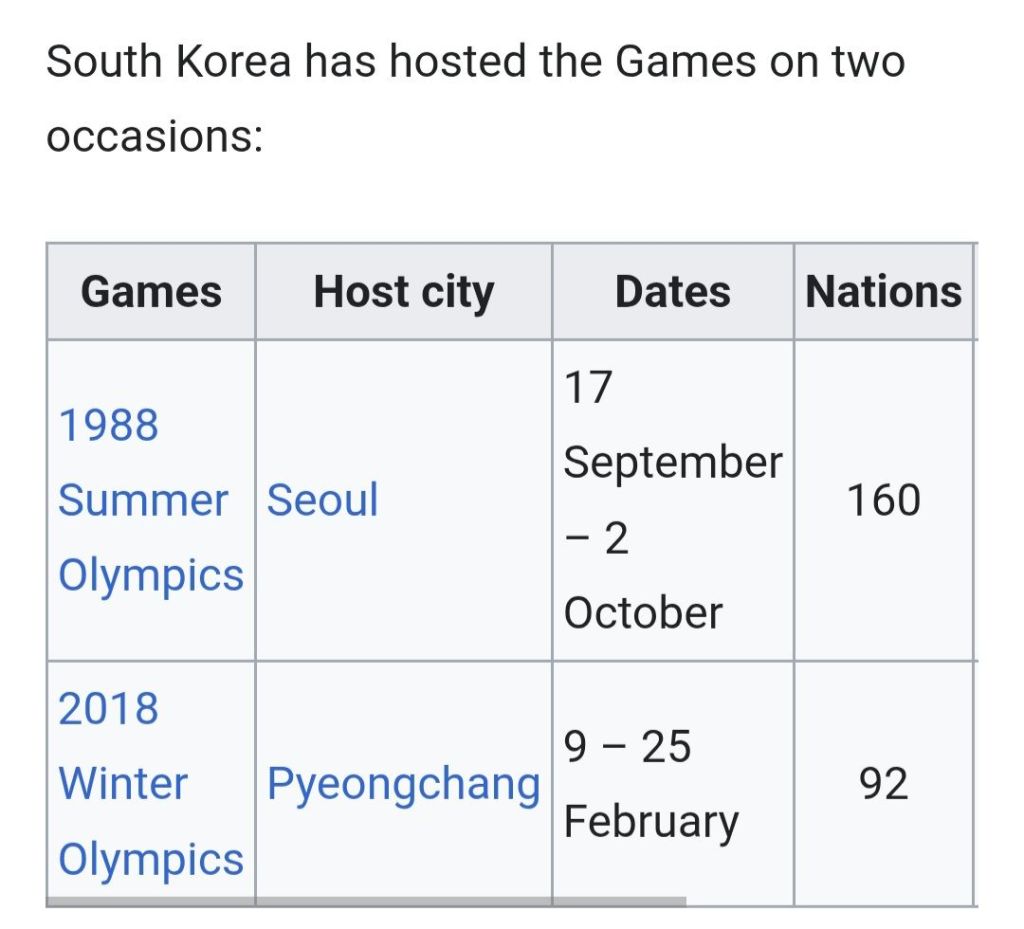Open the Pyeongchang host city link
The image size is (1024, 929).
tap(403, 784)
